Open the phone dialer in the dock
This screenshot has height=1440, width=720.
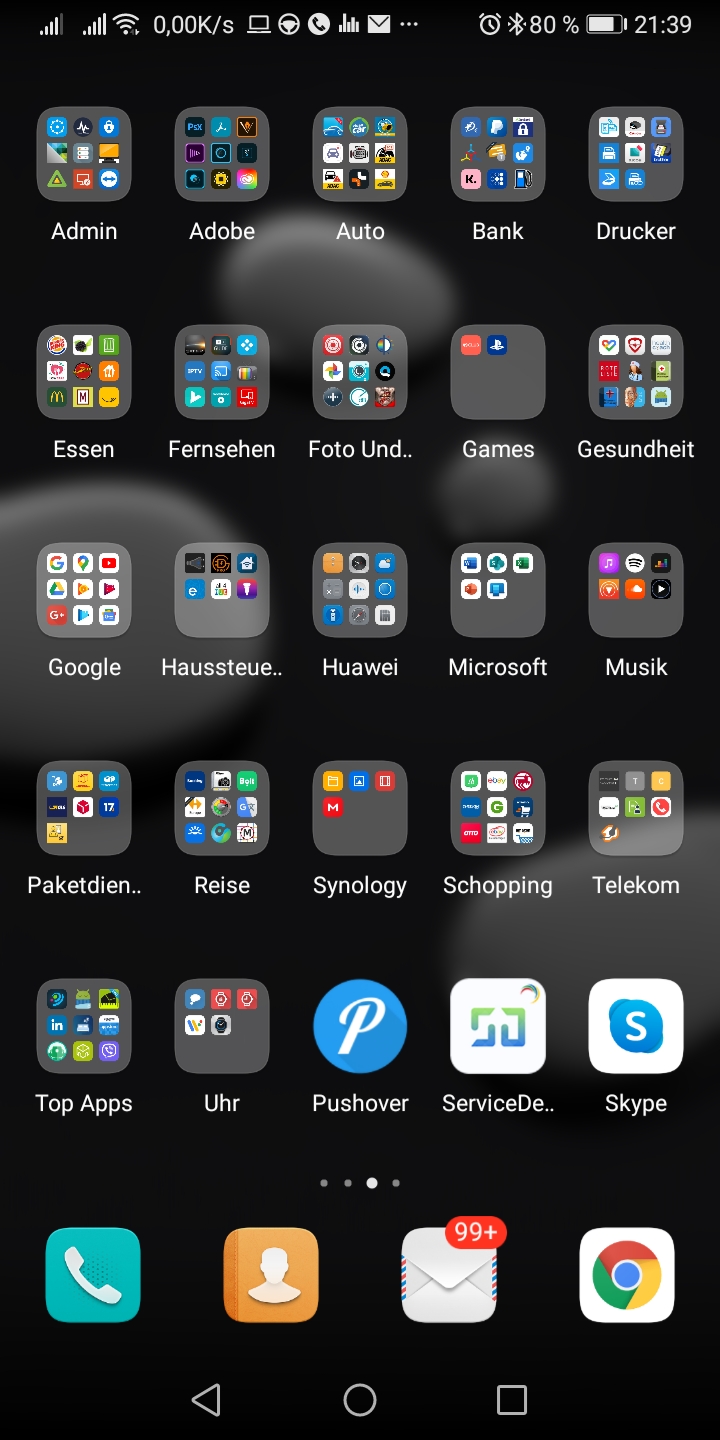93,1275
